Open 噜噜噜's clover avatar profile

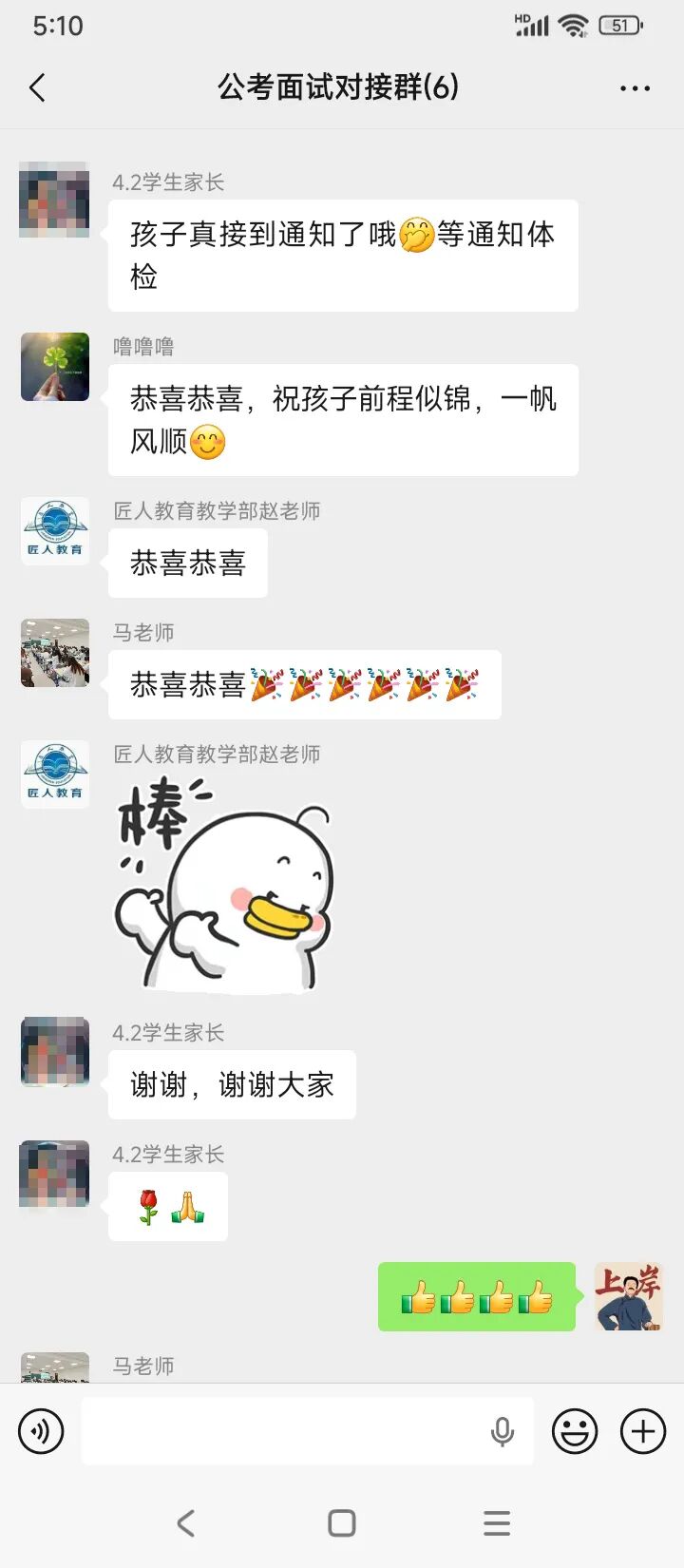pos(55,367)
